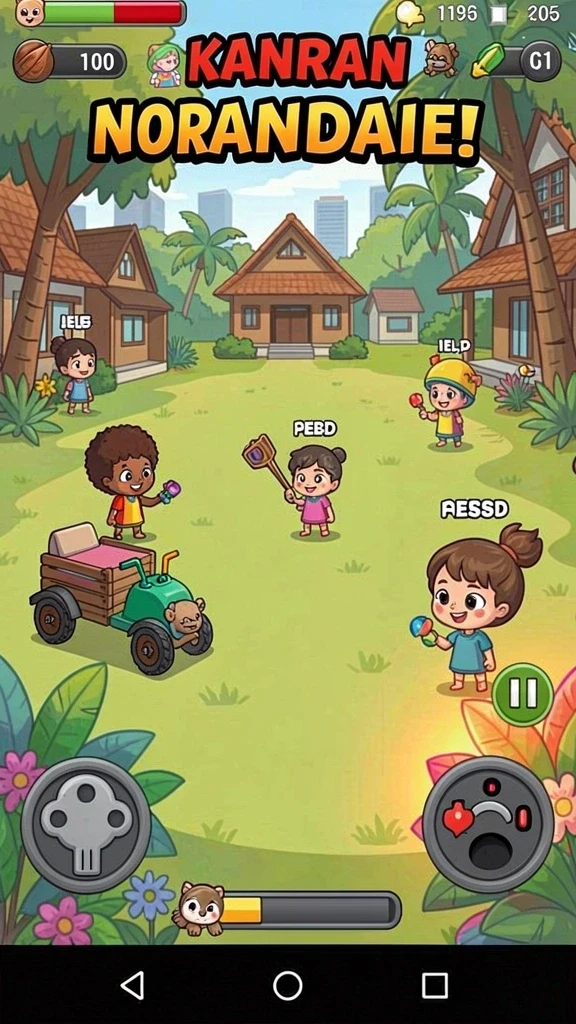The height and width of the screenshot is (1024, 576).
Task: Pause the game with the green button
Action: pyautogui.click(x=522, y=694)
